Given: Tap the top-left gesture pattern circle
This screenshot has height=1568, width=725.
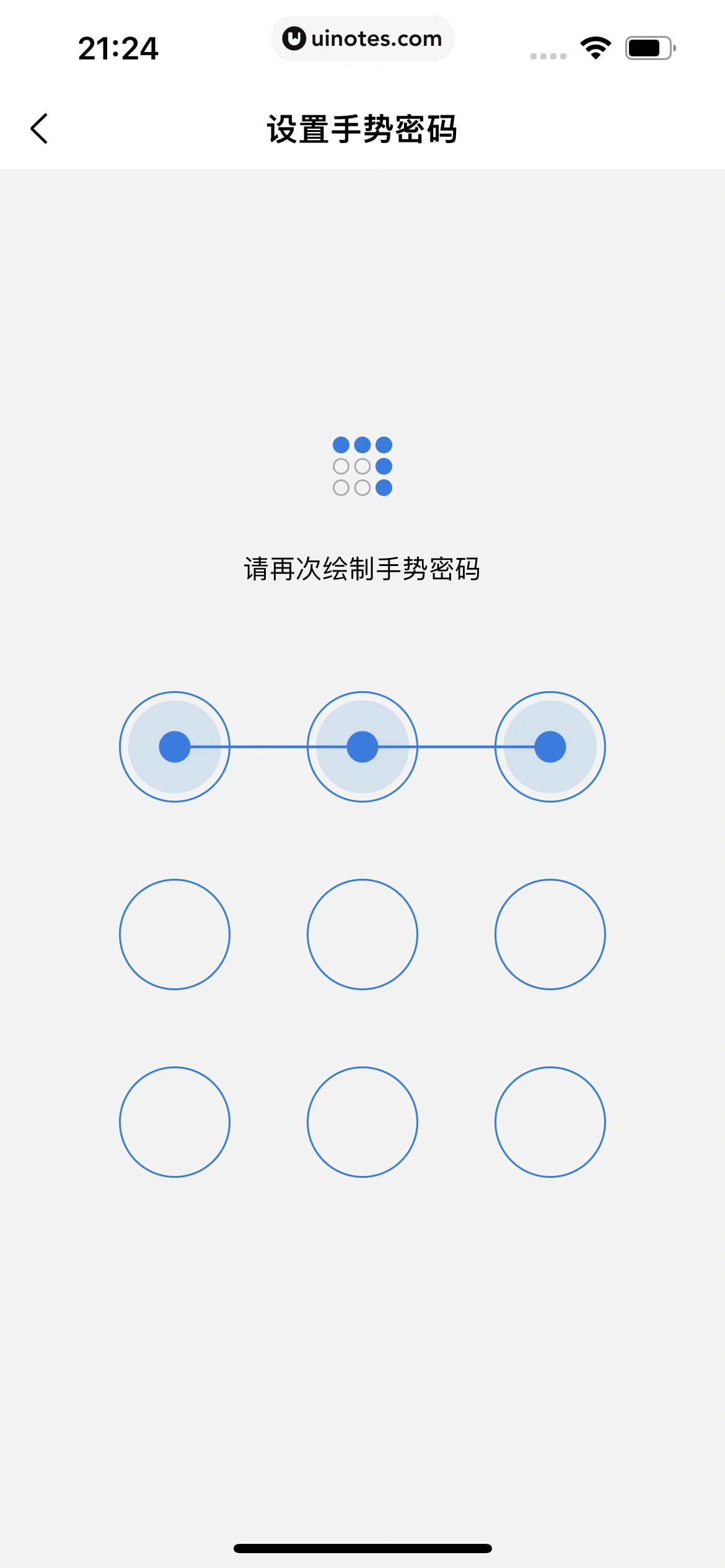Looking at the screenshot, I should [175, 747].
